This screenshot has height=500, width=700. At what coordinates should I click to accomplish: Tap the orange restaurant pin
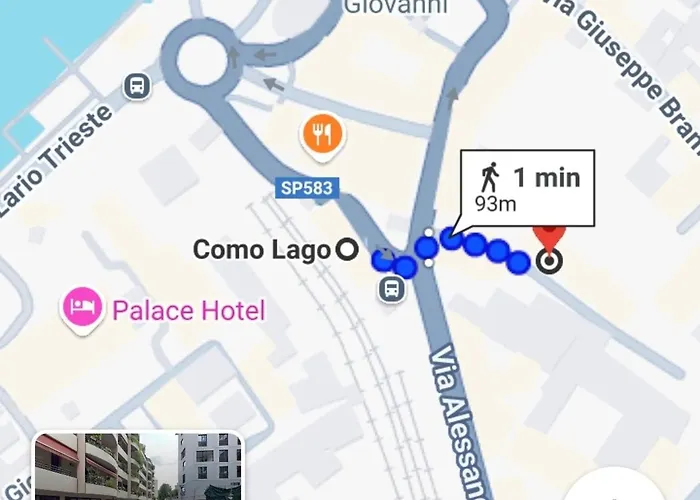tap(321, 135)
